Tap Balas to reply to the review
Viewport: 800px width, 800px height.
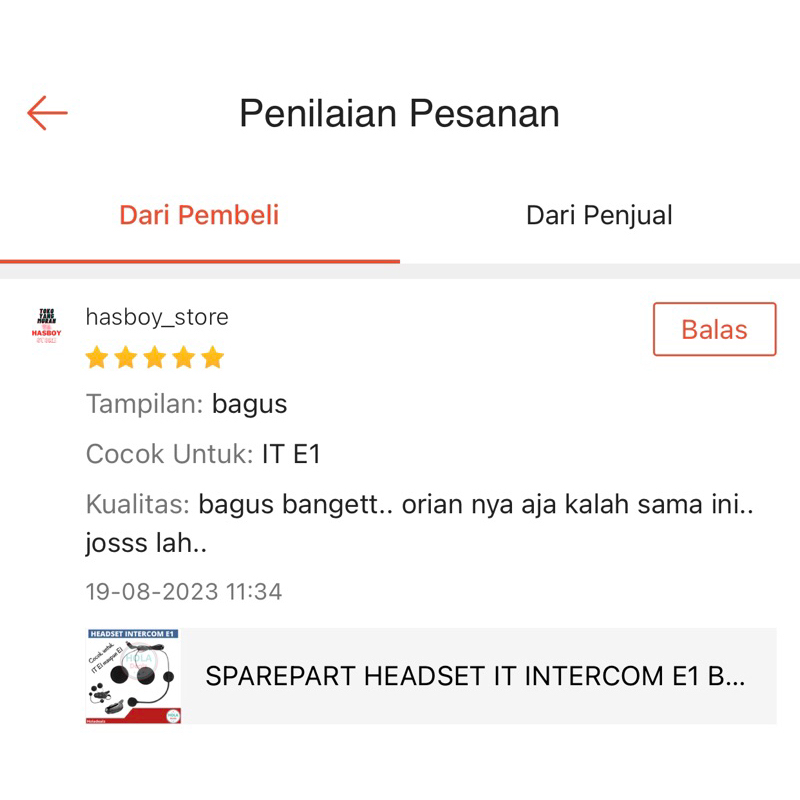tap(714, 329)
